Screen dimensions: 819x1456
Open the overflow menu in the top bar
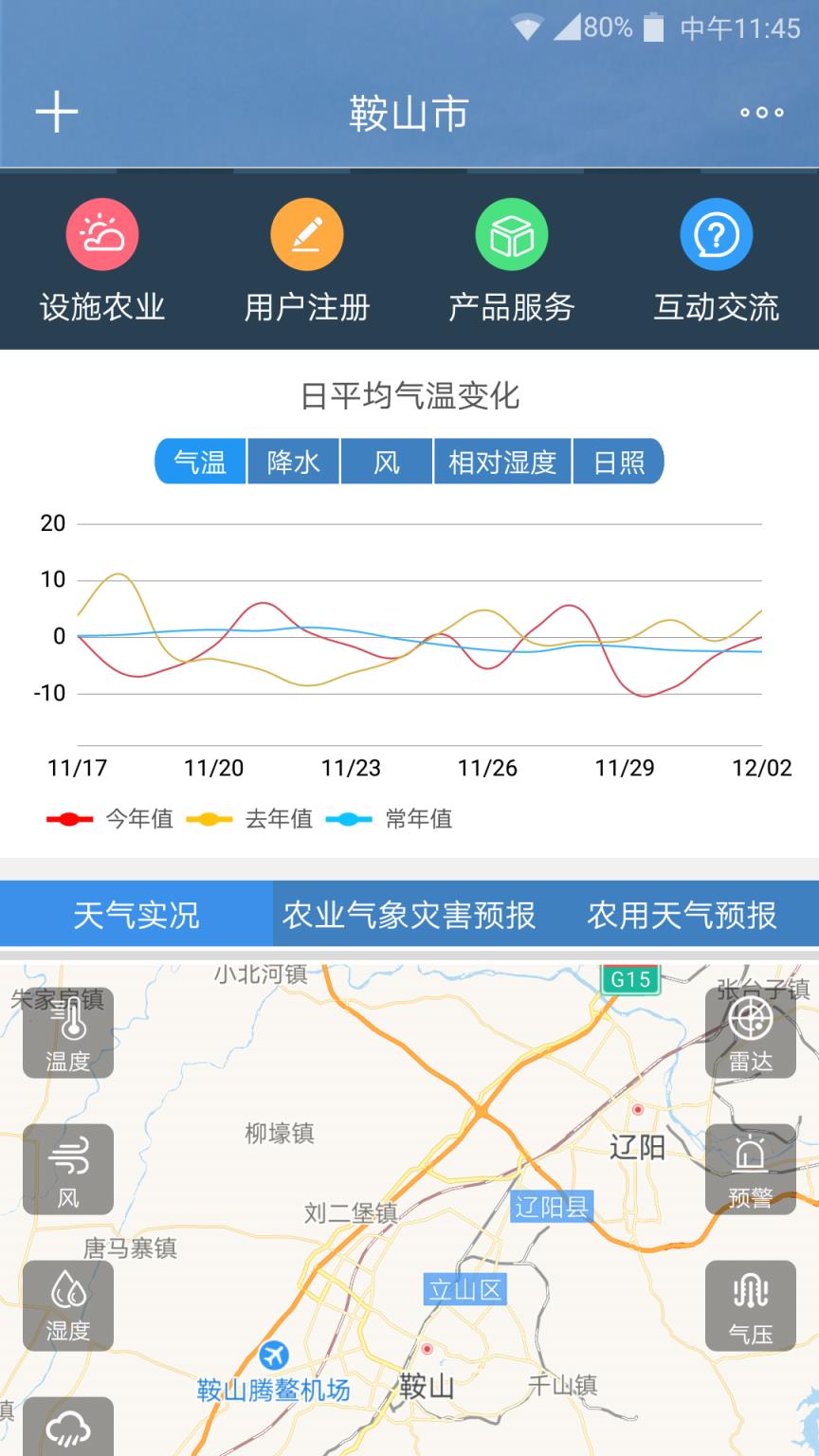click(x=761, y=112)
